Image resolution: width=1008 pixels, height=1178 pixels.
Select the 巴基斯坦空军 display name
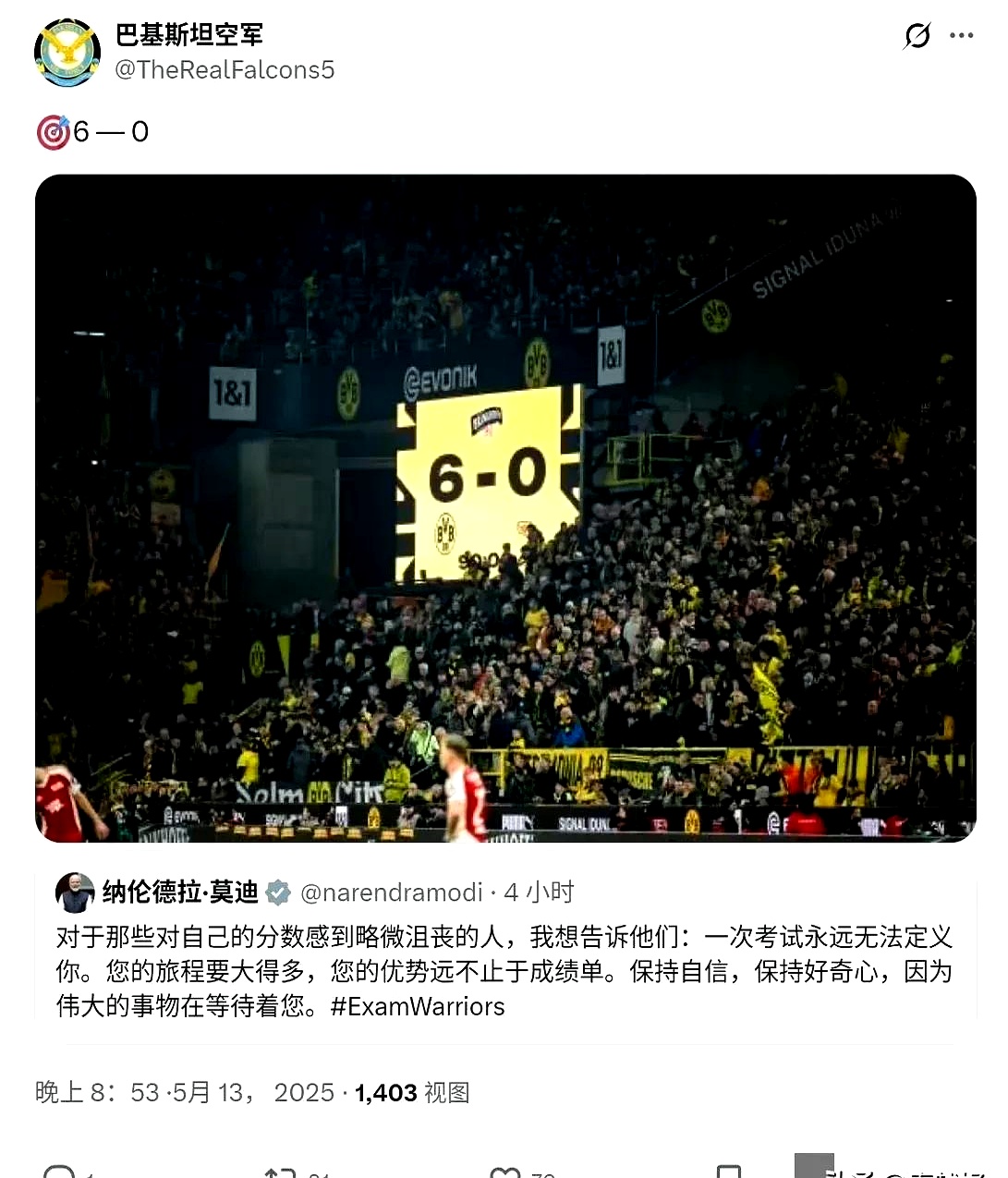[x=189, y=35]
